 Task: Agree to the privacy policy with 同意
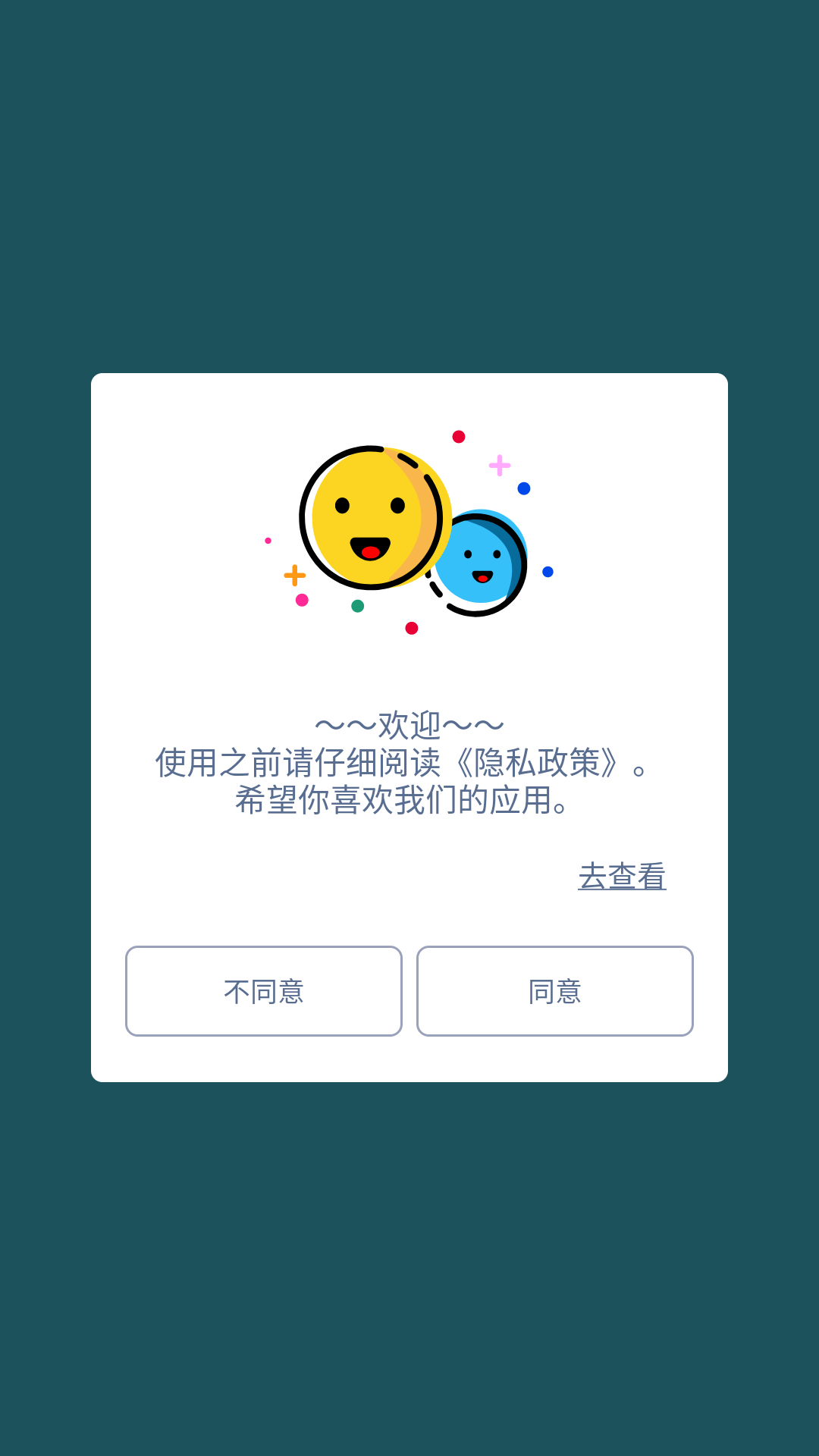pos(555,991)
